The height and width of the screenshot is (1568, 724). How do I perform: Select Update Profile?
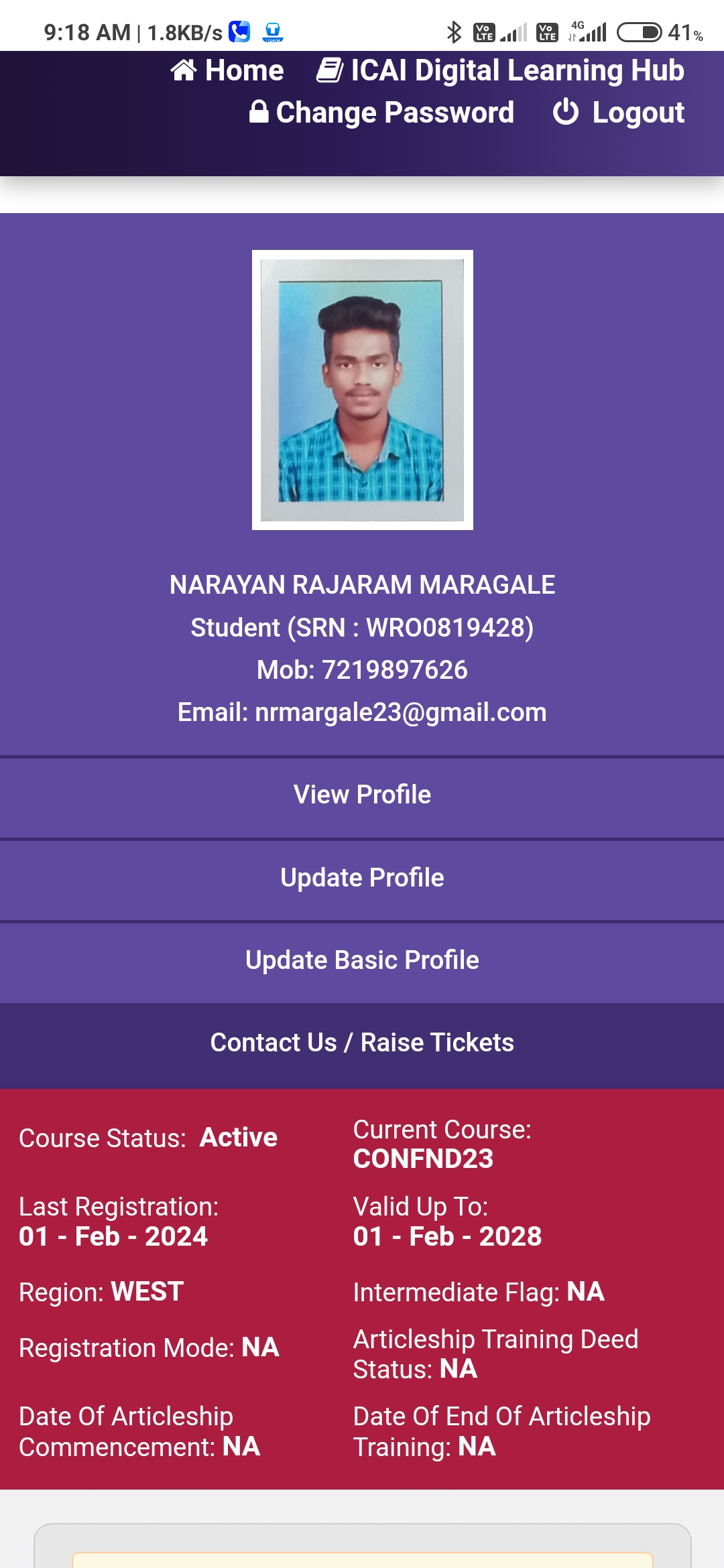pos(362,878)
